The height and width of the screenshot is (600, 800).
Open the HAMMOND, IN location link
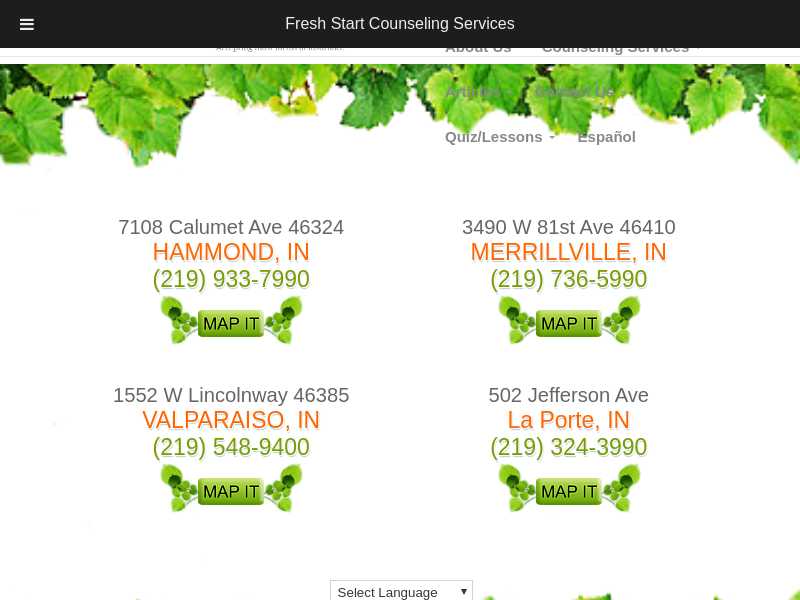[231, 252]
